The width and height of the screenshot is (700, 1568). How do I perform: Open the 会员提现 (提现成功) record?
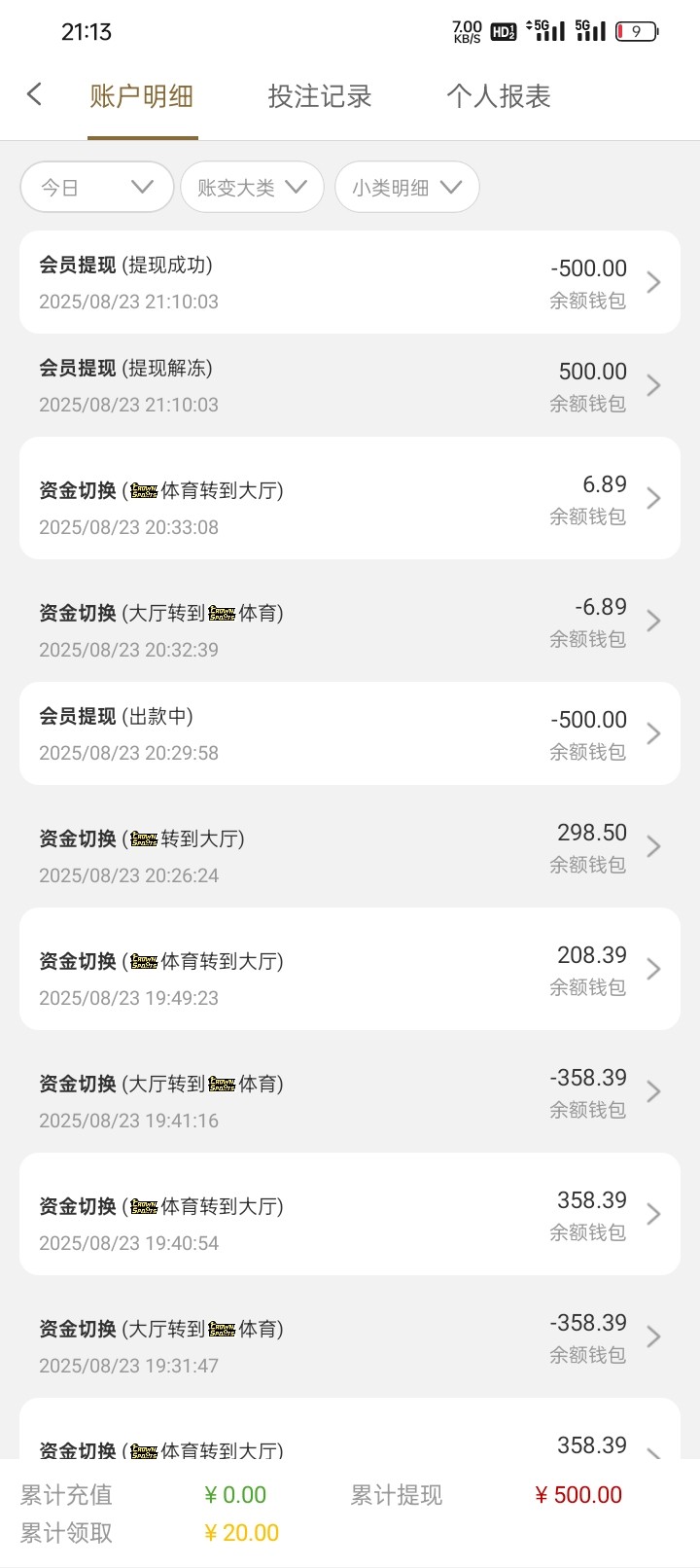(x=350, y=282)
